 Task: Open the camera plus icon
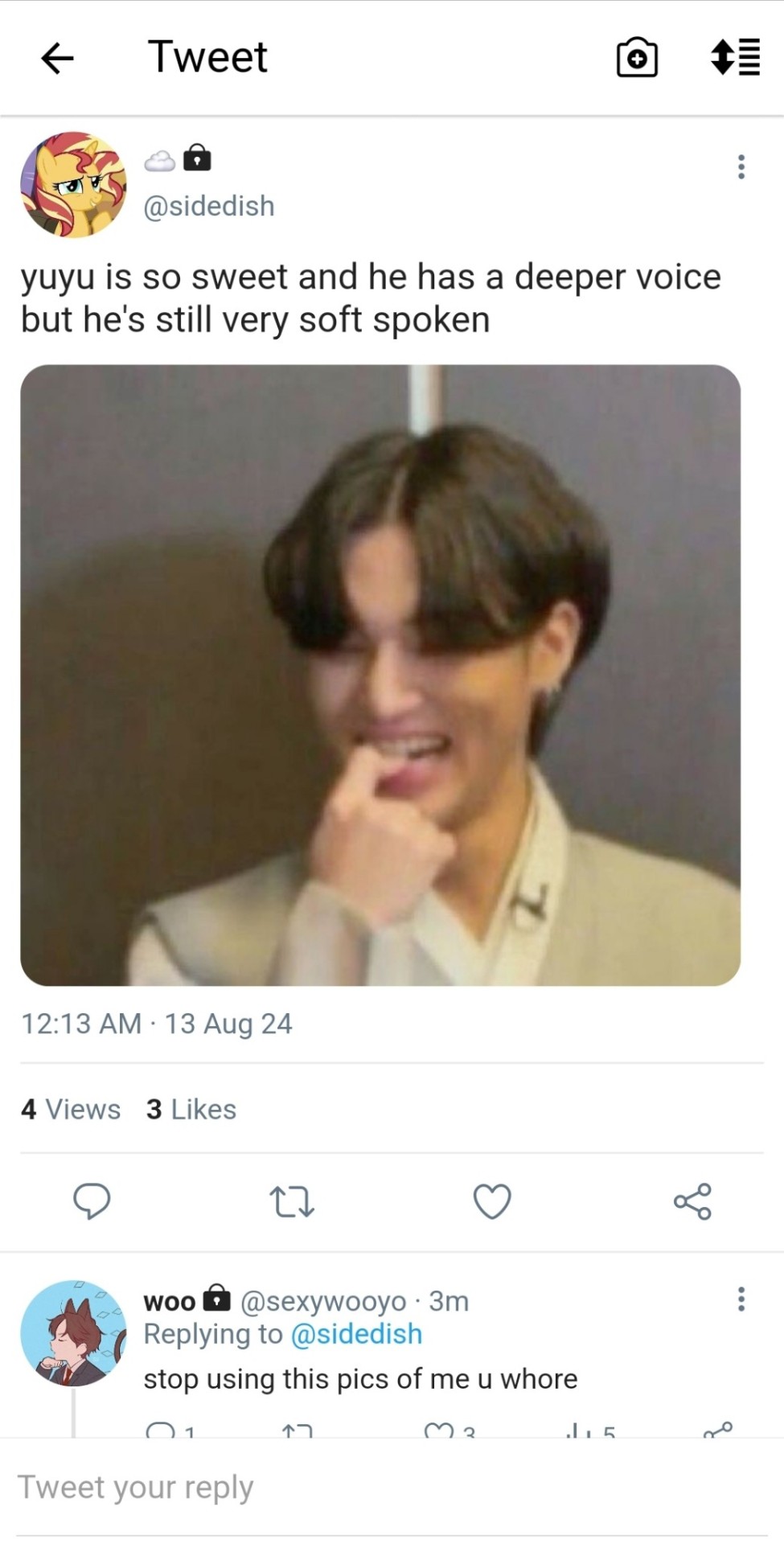coord(636,58)
